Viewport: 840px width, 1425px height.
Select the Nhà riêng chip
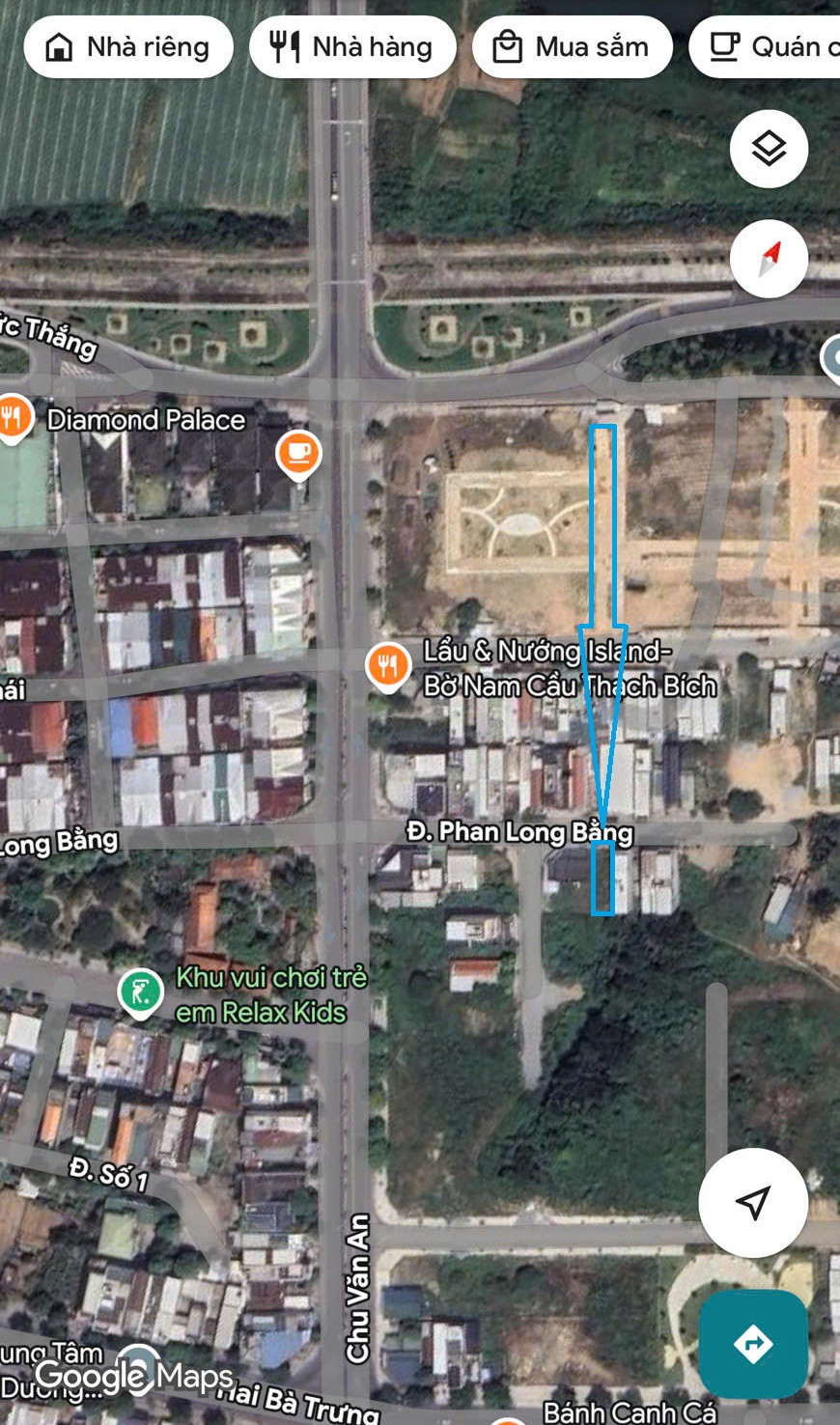[128, 46]
